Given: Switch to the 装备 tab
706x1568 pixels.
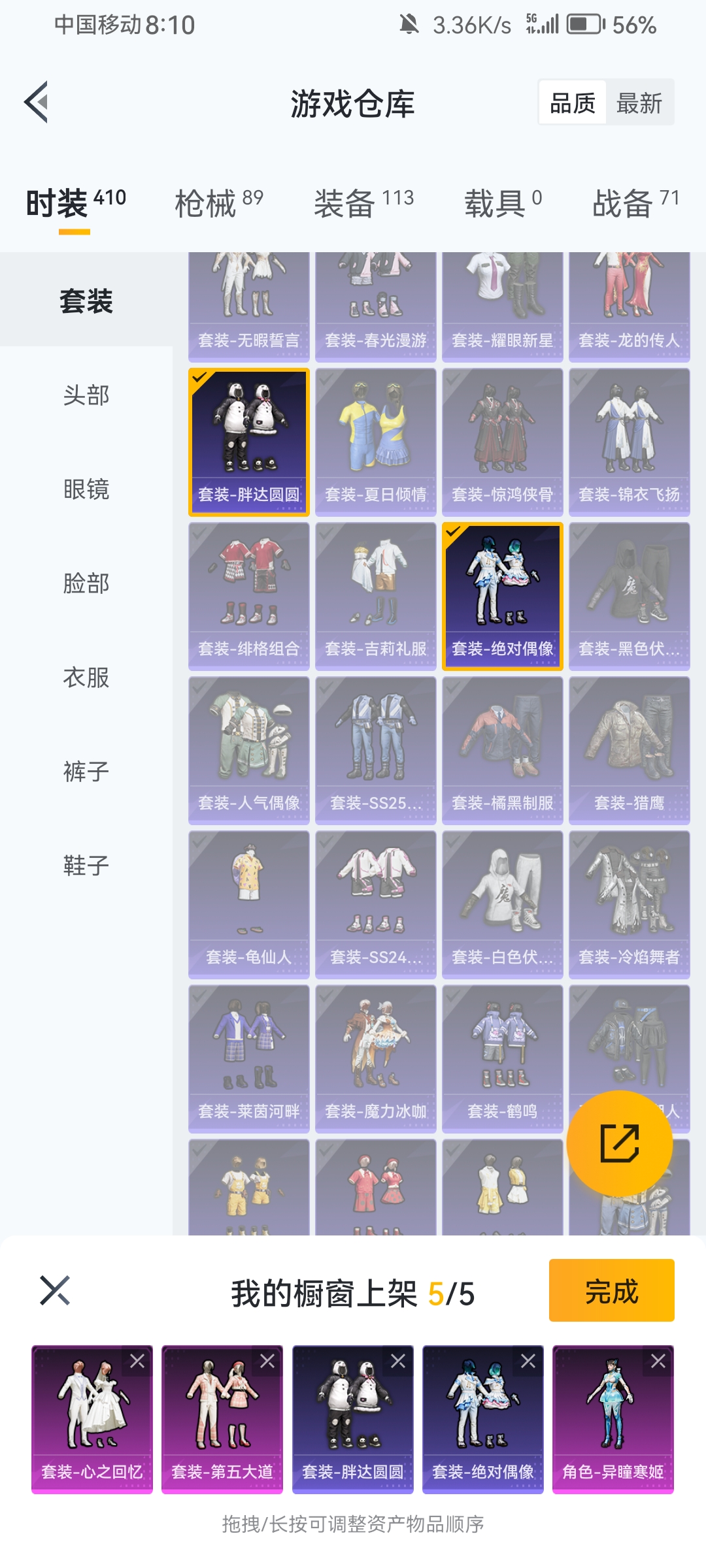Looking at the screenshot, I should tap(363, 203).
